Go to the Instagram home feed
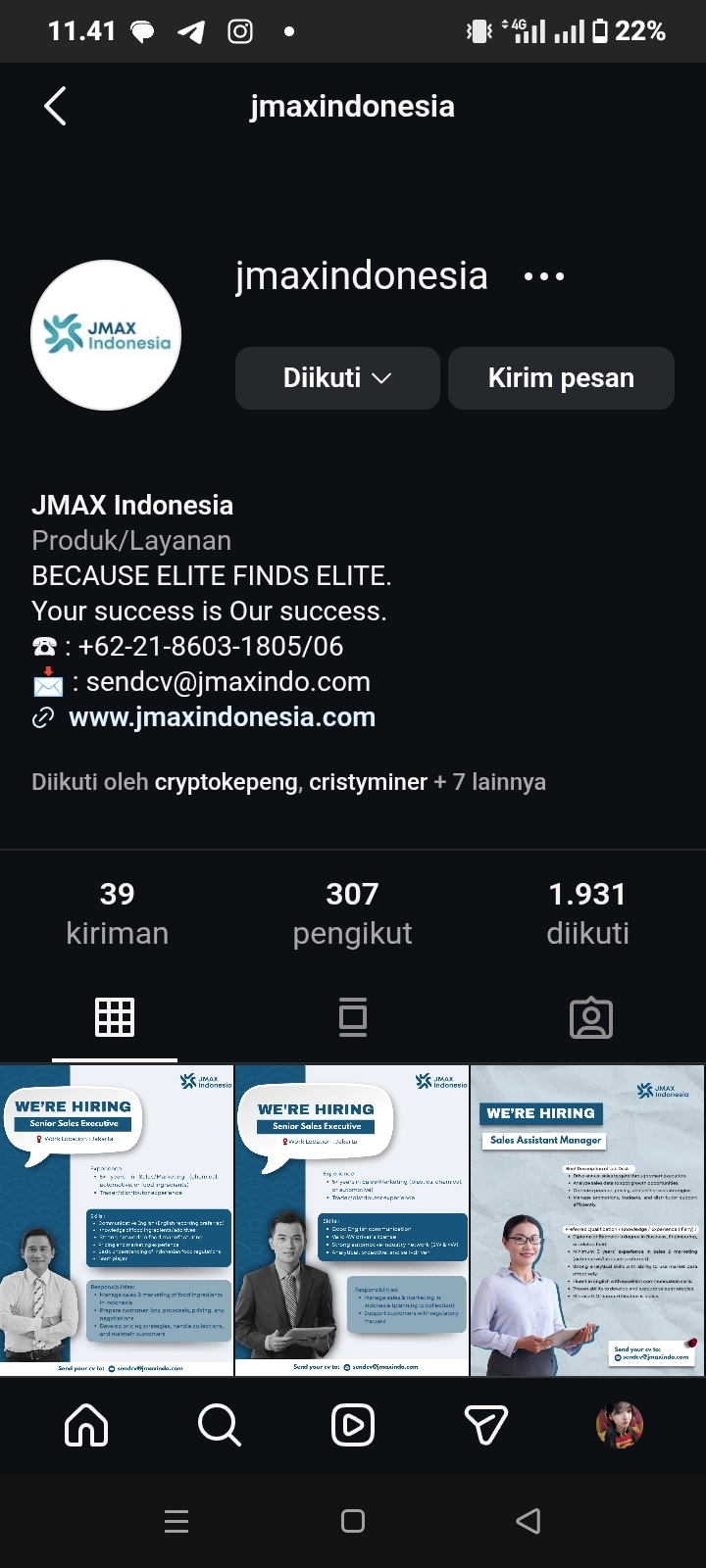This screenshot has height=1568, width=706. click(x=86, y=1425)
